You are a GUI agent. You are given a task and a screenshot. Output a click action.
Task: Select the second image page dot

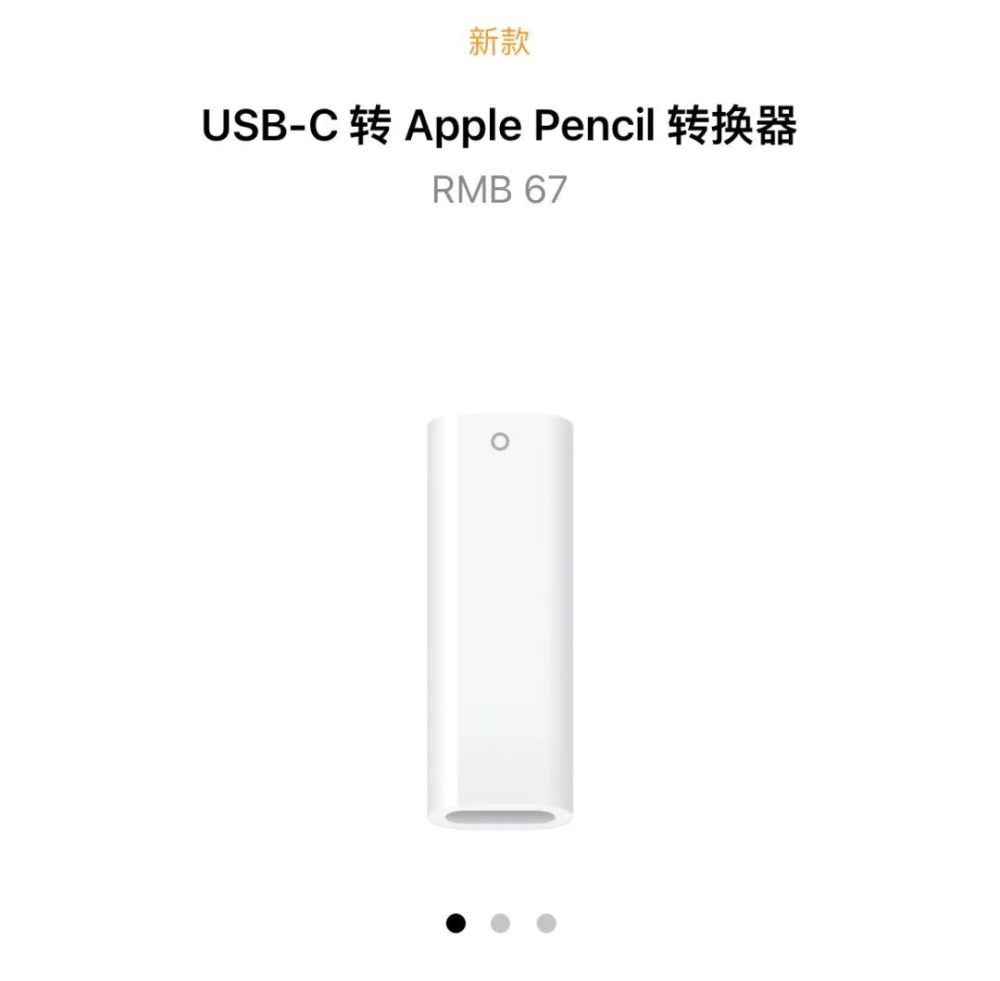click(x=500, y=923)
